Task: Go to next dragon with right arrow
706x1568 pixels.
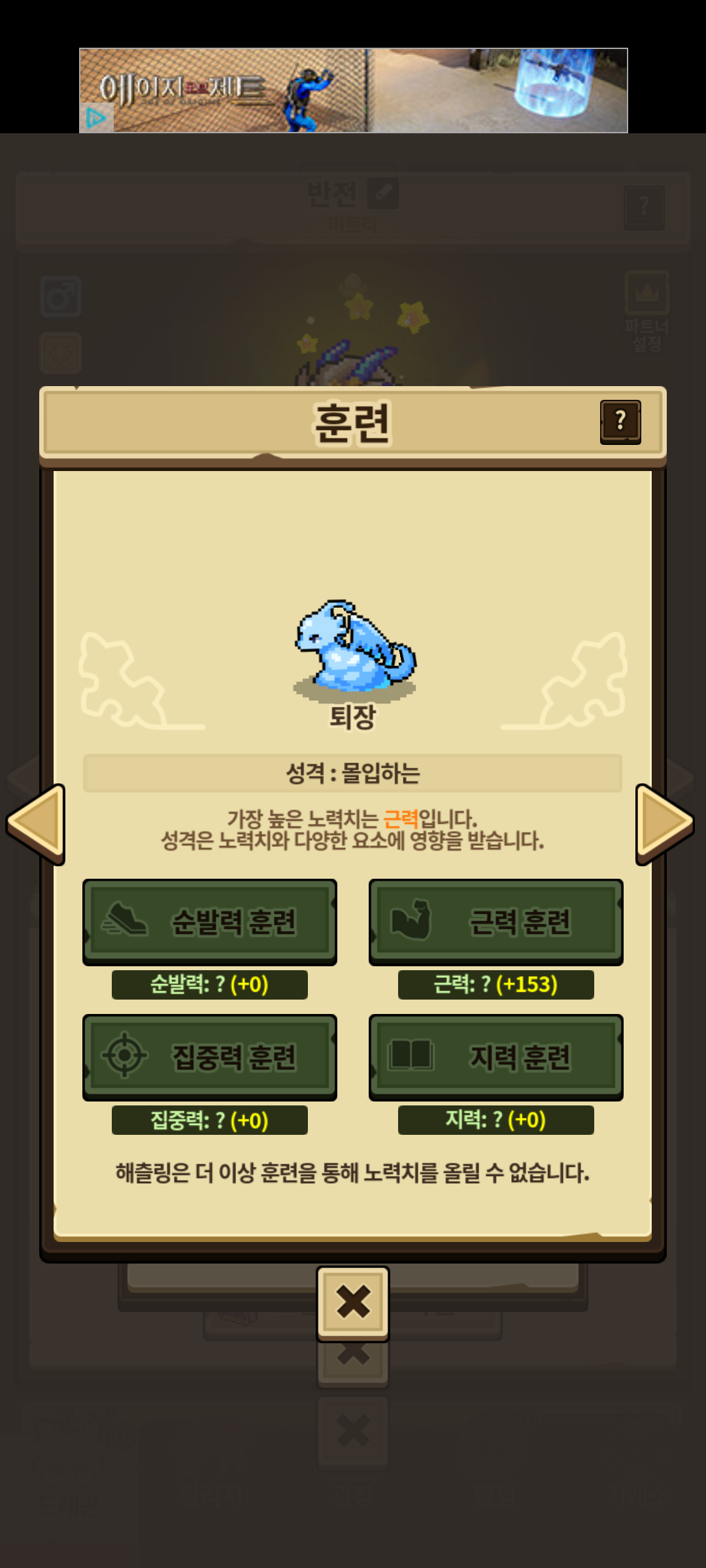Action: pyautogui.click(x=664, y=823)
